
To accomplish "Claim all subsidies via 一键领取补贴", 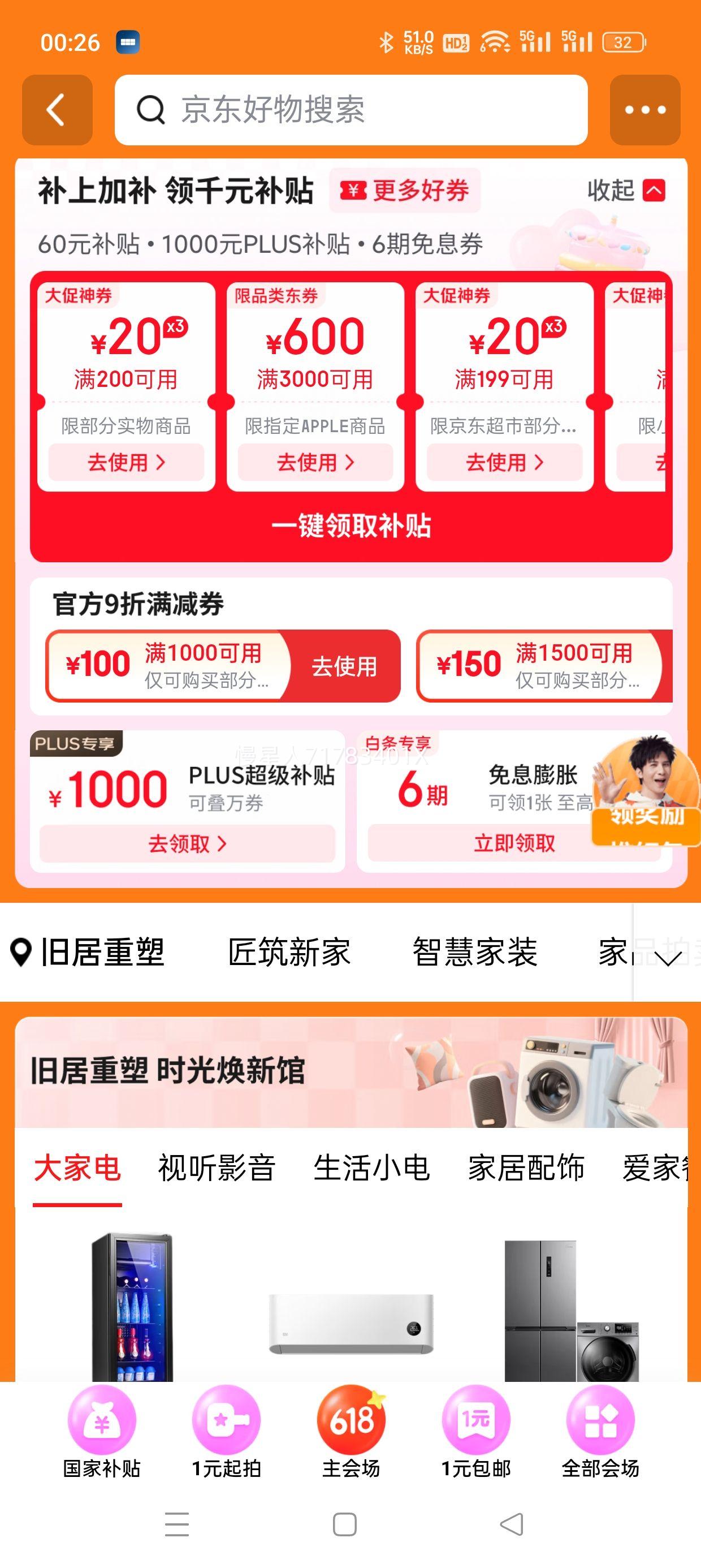I will tap(350, 526).
